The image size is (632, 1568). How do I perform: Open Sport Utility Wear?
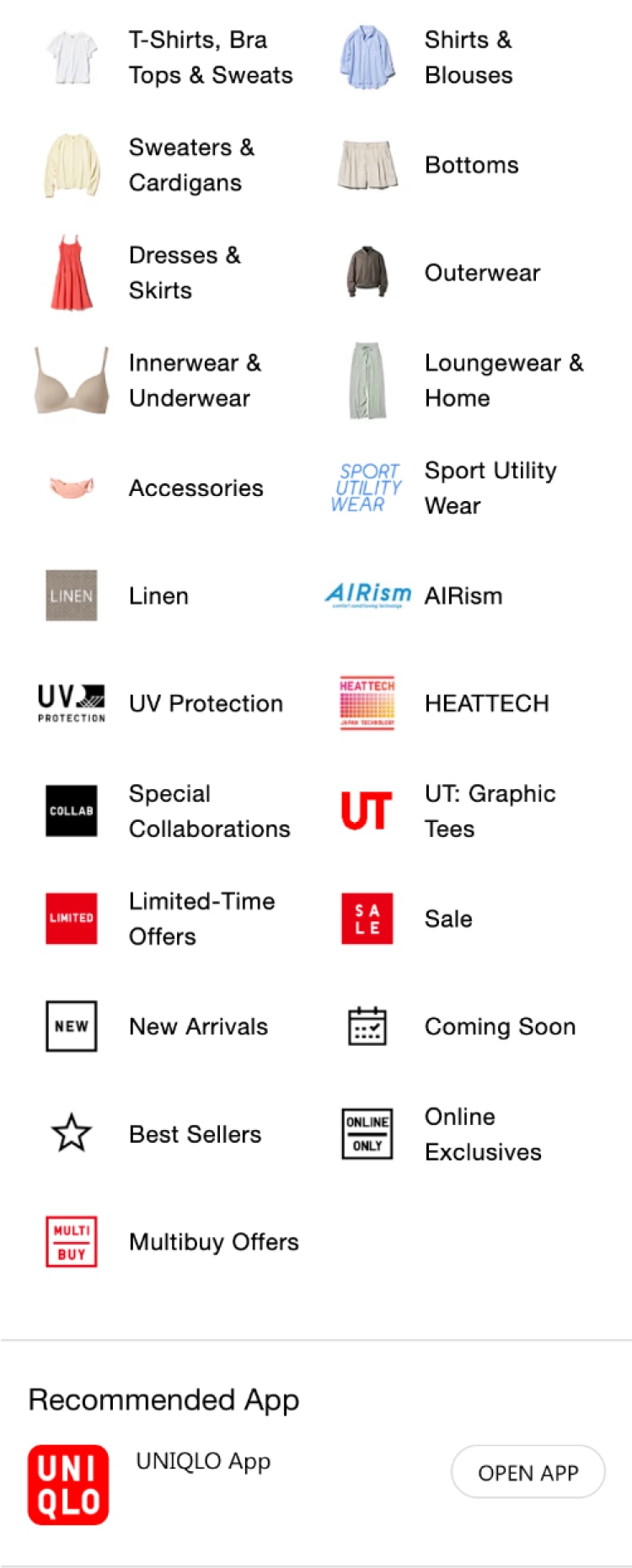490,488
